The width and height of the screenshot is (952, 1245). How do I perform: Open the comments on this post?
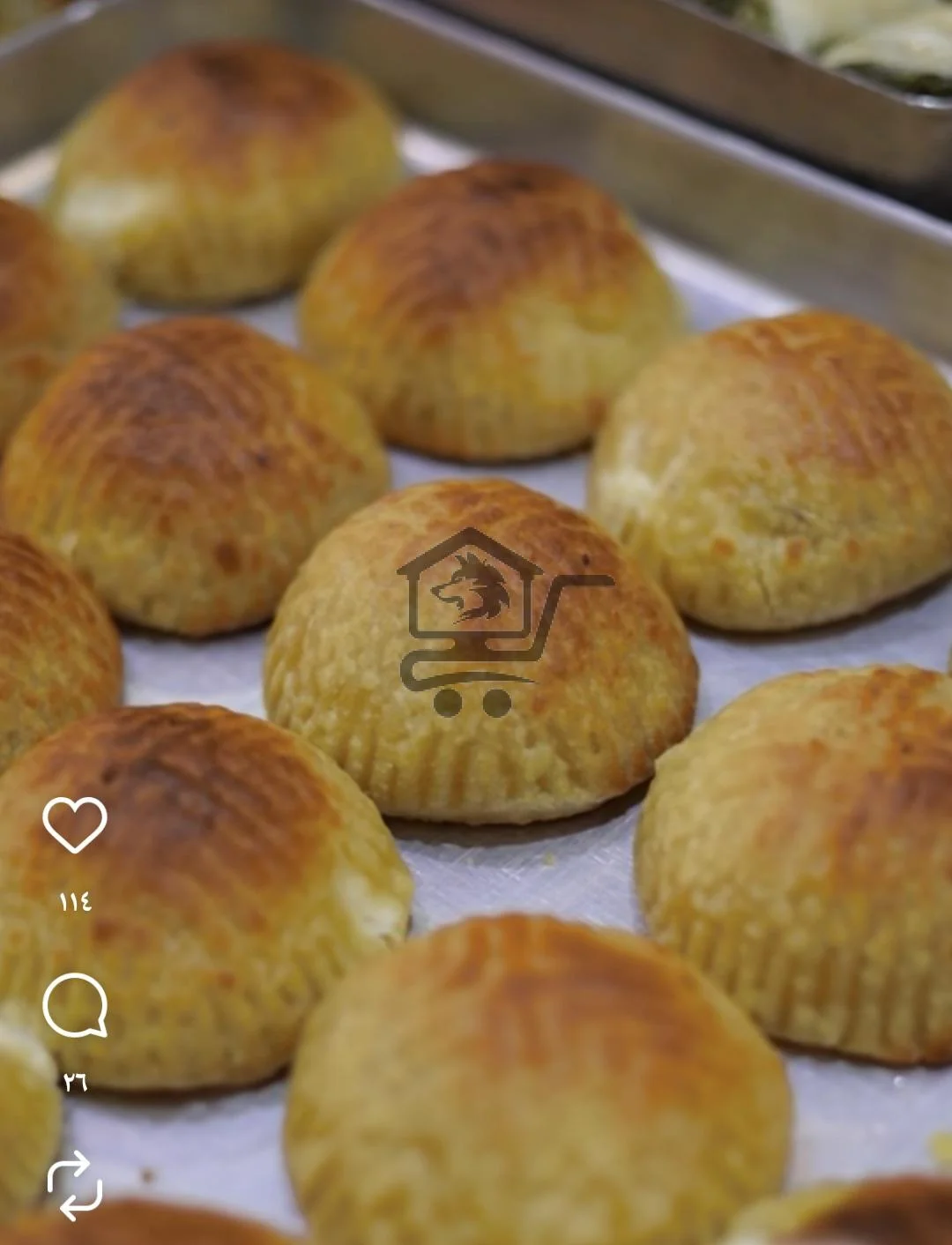tap(75, 1006)
